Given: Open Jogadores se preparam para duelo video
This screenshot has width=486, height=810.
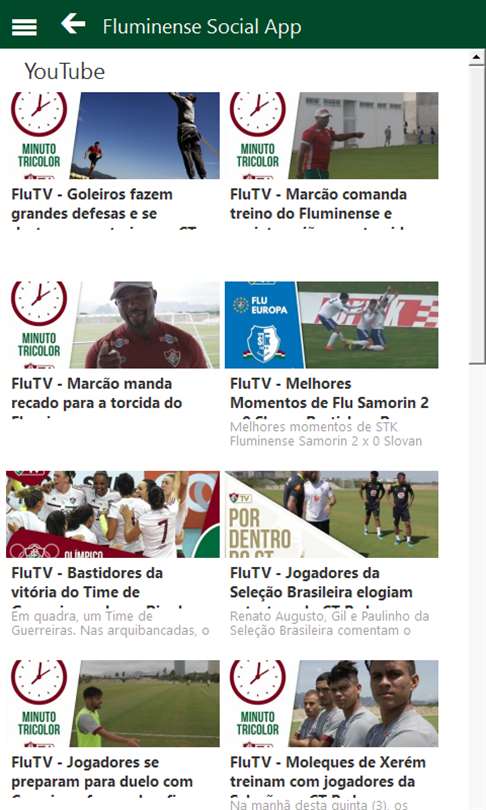Looking at the screenshot, I should [113, 703].
